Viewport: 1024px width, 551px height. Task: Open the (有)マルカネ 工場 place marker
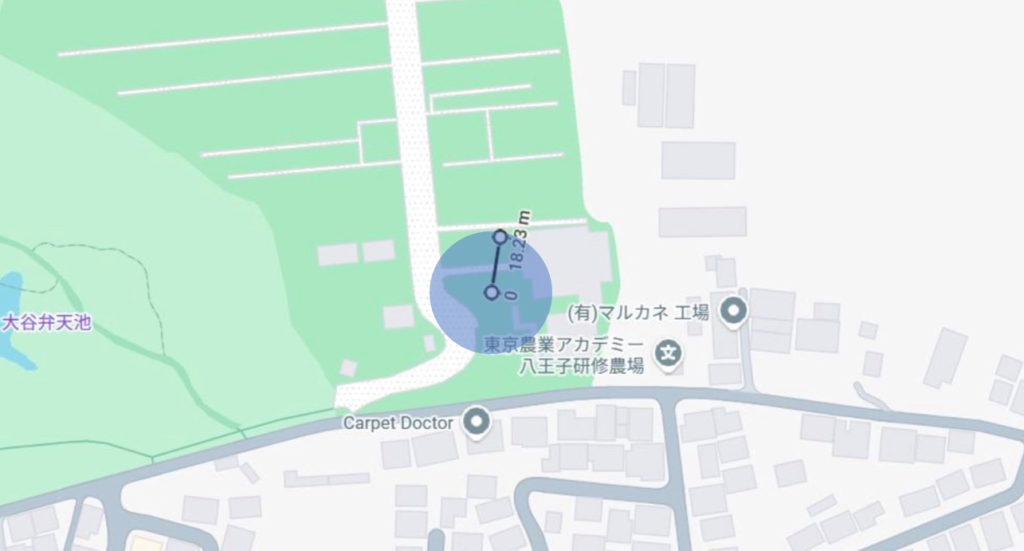pos(735,311)
